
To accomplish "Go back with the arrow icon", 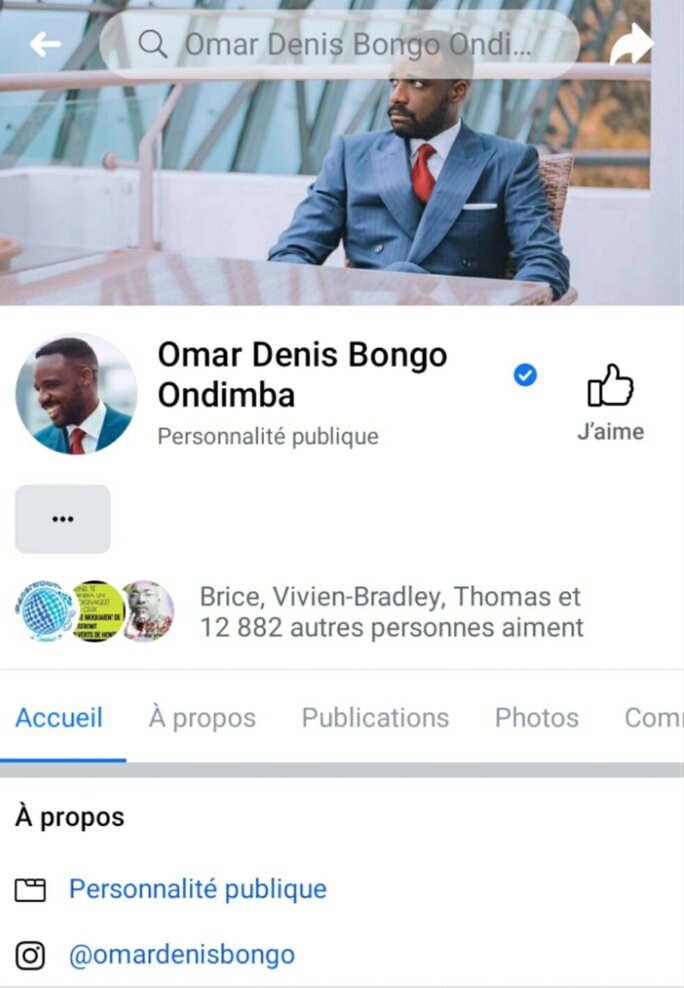I will [45, 44].
